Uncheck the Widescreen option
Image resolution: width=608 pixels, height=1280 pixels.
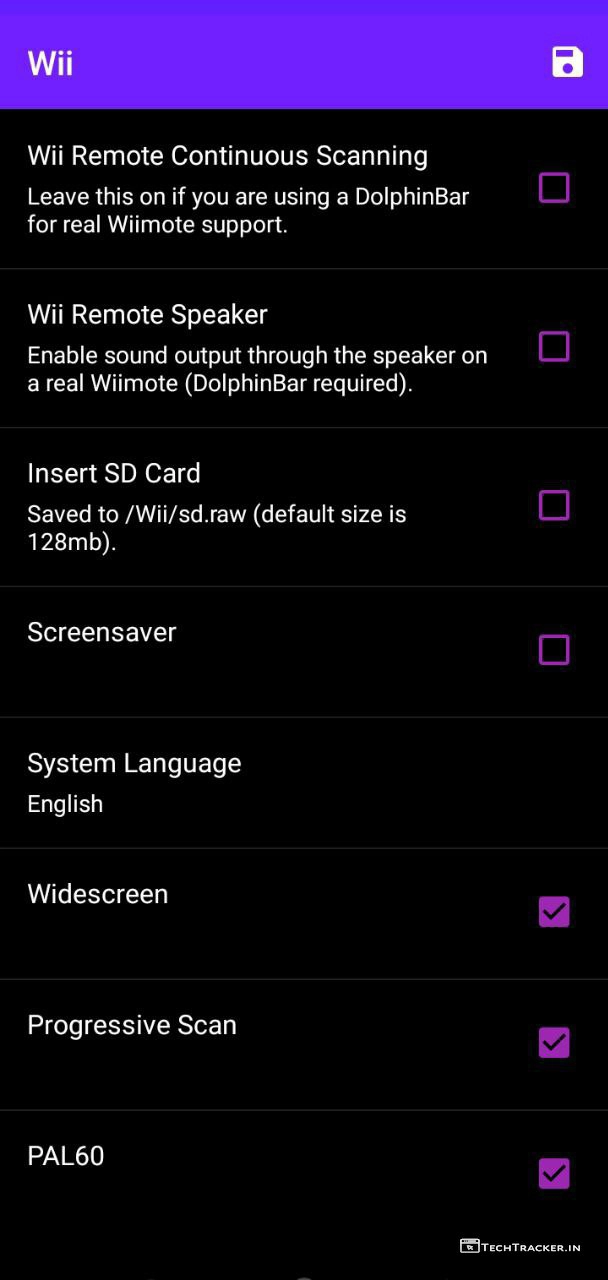coord(554,912)
